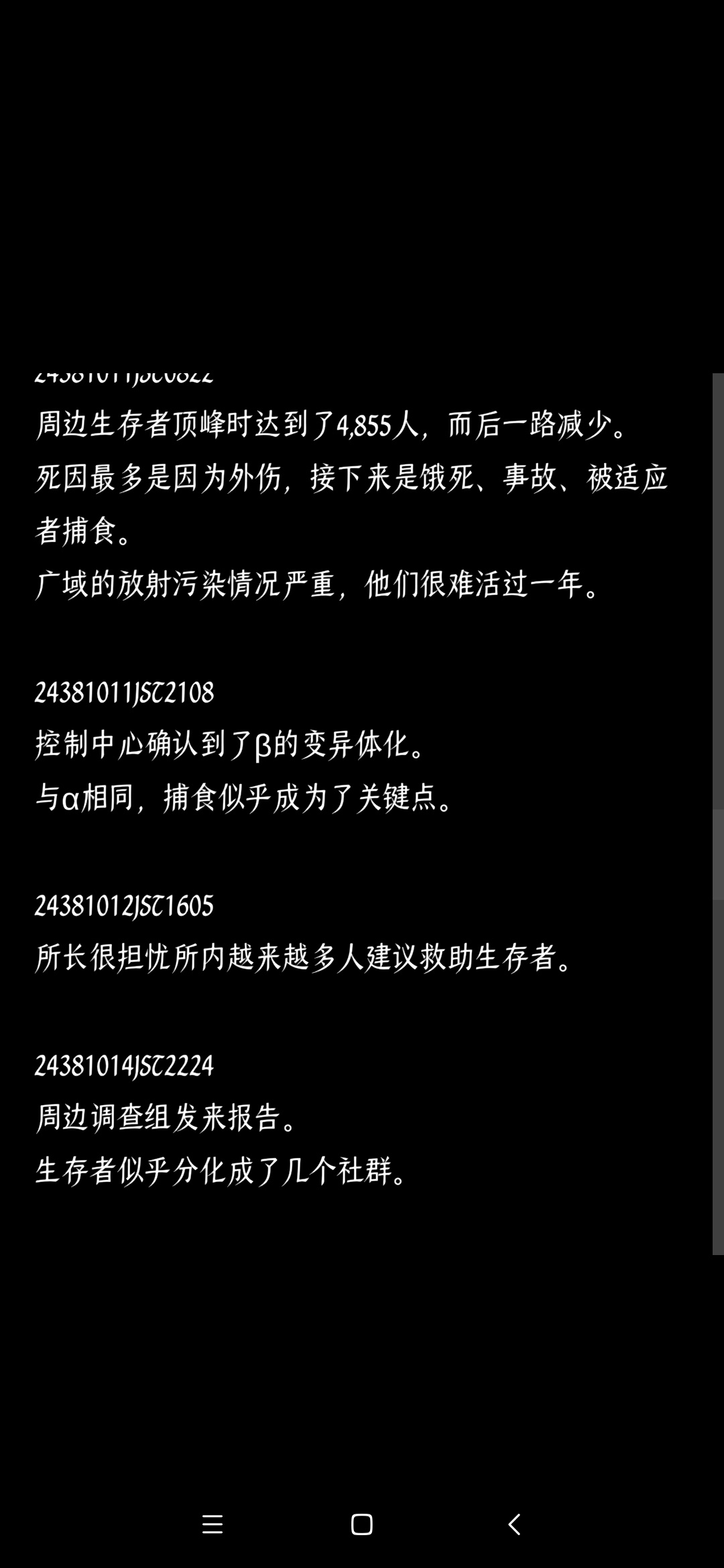Tap the system back button
The width and height of the screenshot is (724, 1568).
(514, 1524)
